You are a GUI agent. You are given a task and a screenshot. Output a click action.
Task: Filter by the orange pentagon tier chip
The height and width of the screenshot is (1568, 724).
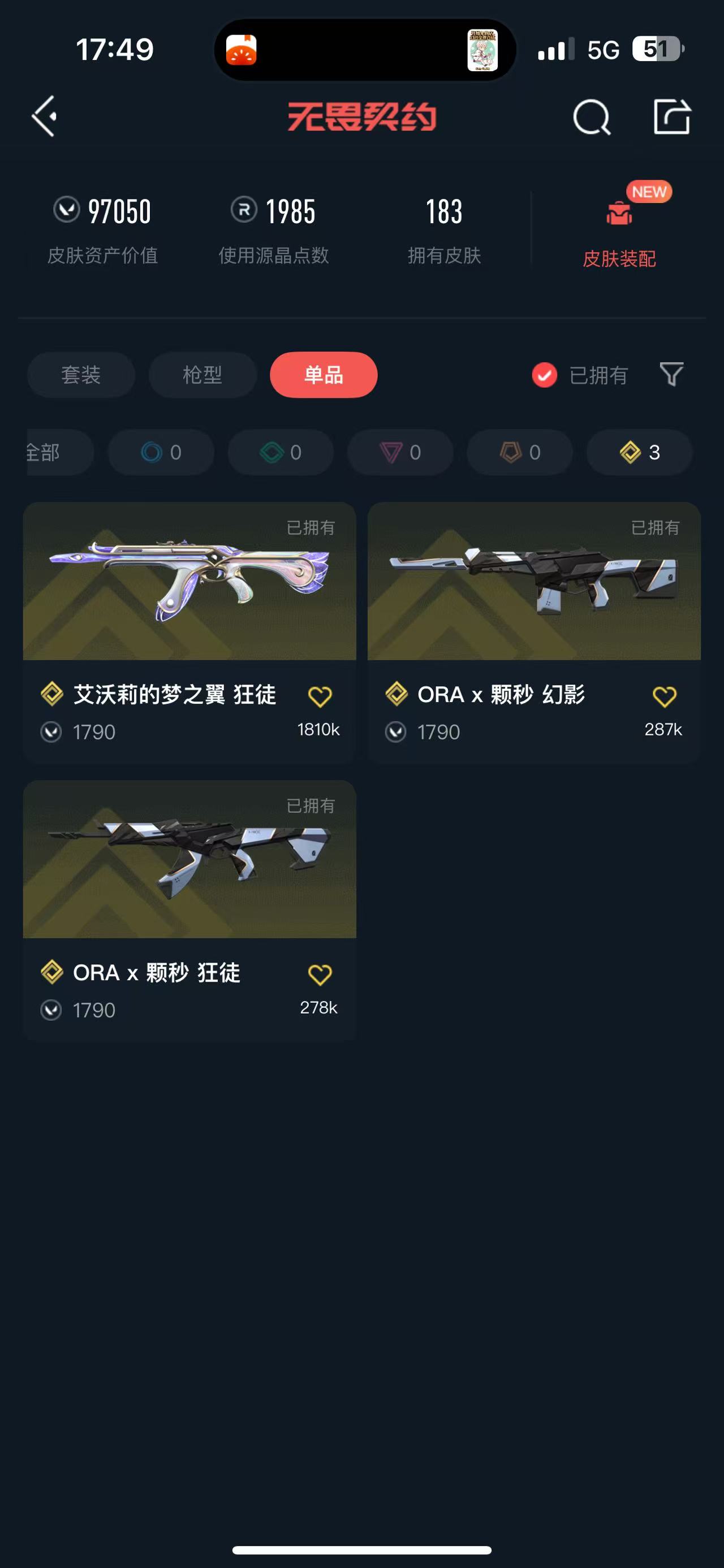click(x=519, y=452)
